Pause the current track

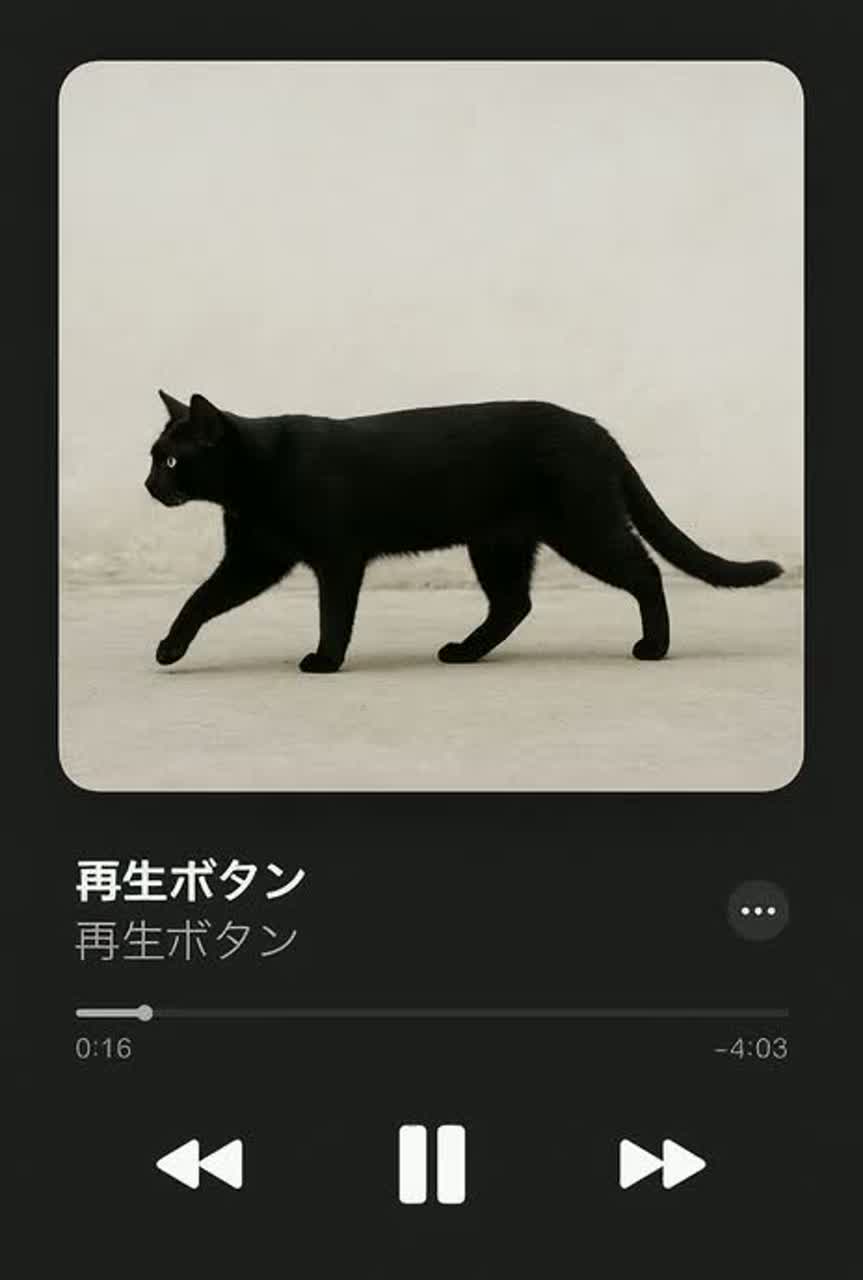(x=431, y=1164)
